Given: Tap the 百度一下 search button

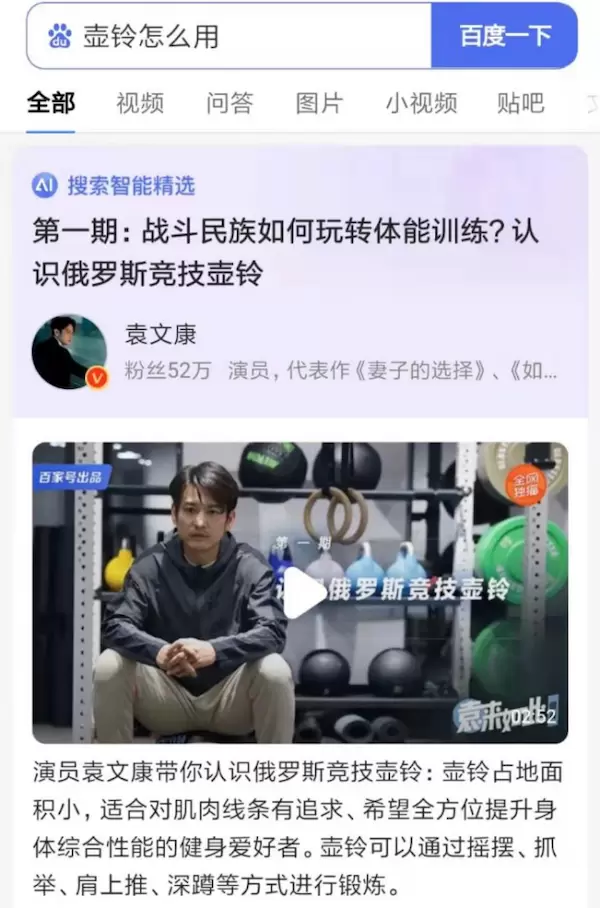Looking at the screenshot, I should click(x=504, y=37).
